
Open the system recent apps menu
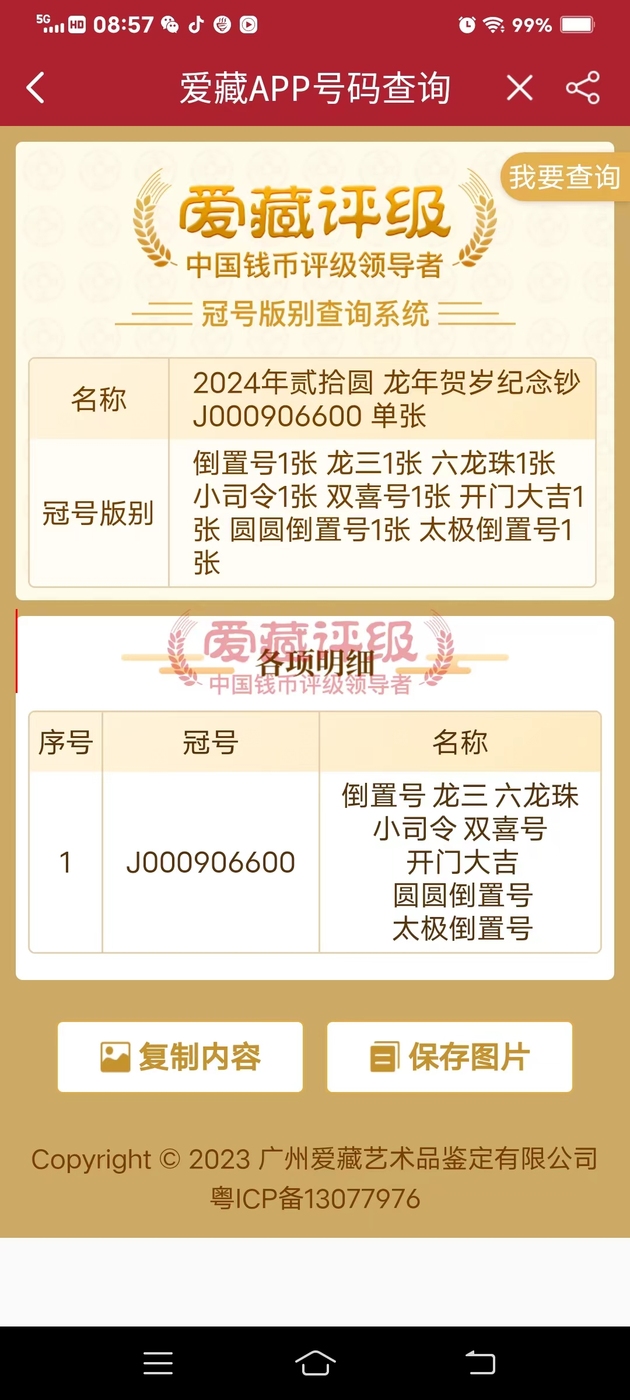click(x=158, y=1363)
